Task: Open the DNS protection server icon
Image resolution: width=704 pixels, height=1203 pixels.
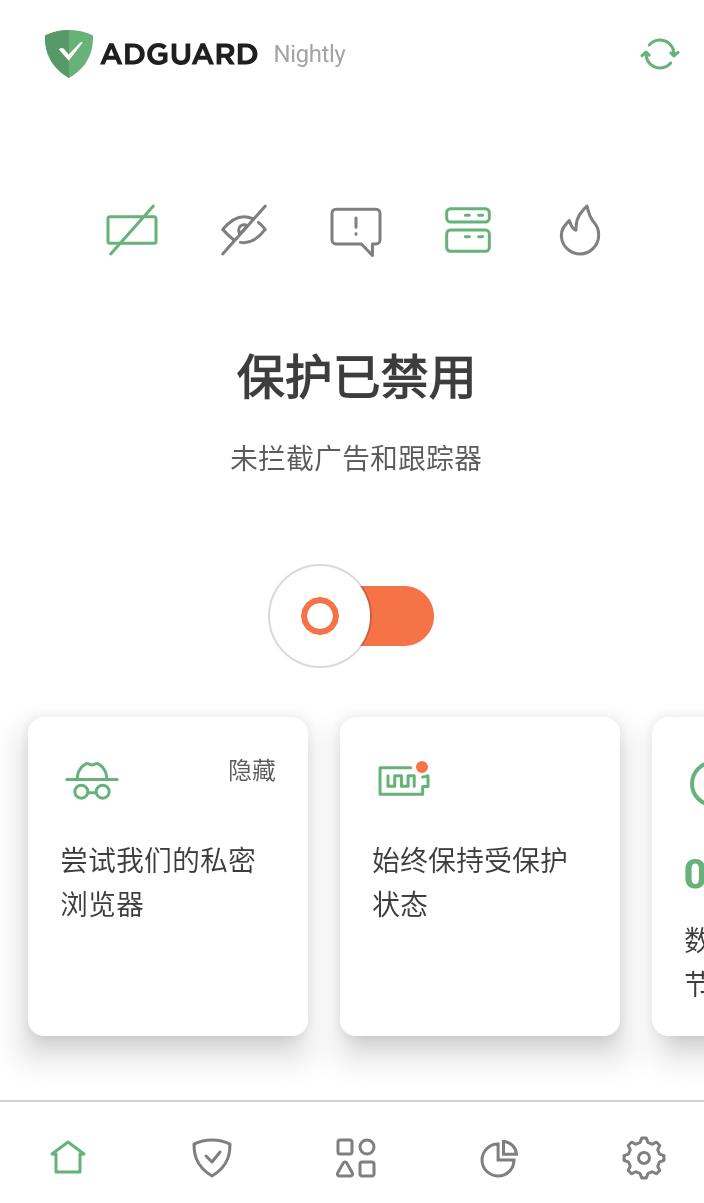Action: tap(468, 230)
